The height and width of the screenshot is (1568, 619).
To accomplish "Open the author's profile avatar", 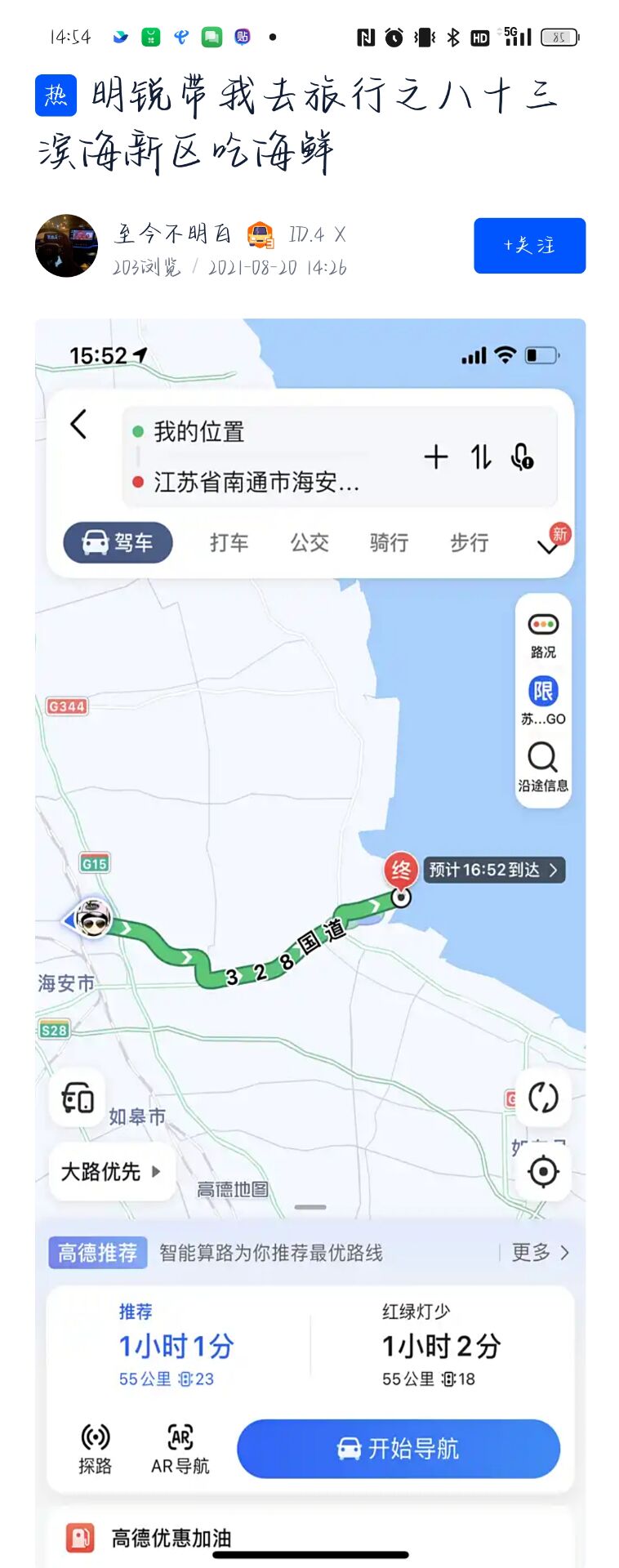I will [66, 246].
